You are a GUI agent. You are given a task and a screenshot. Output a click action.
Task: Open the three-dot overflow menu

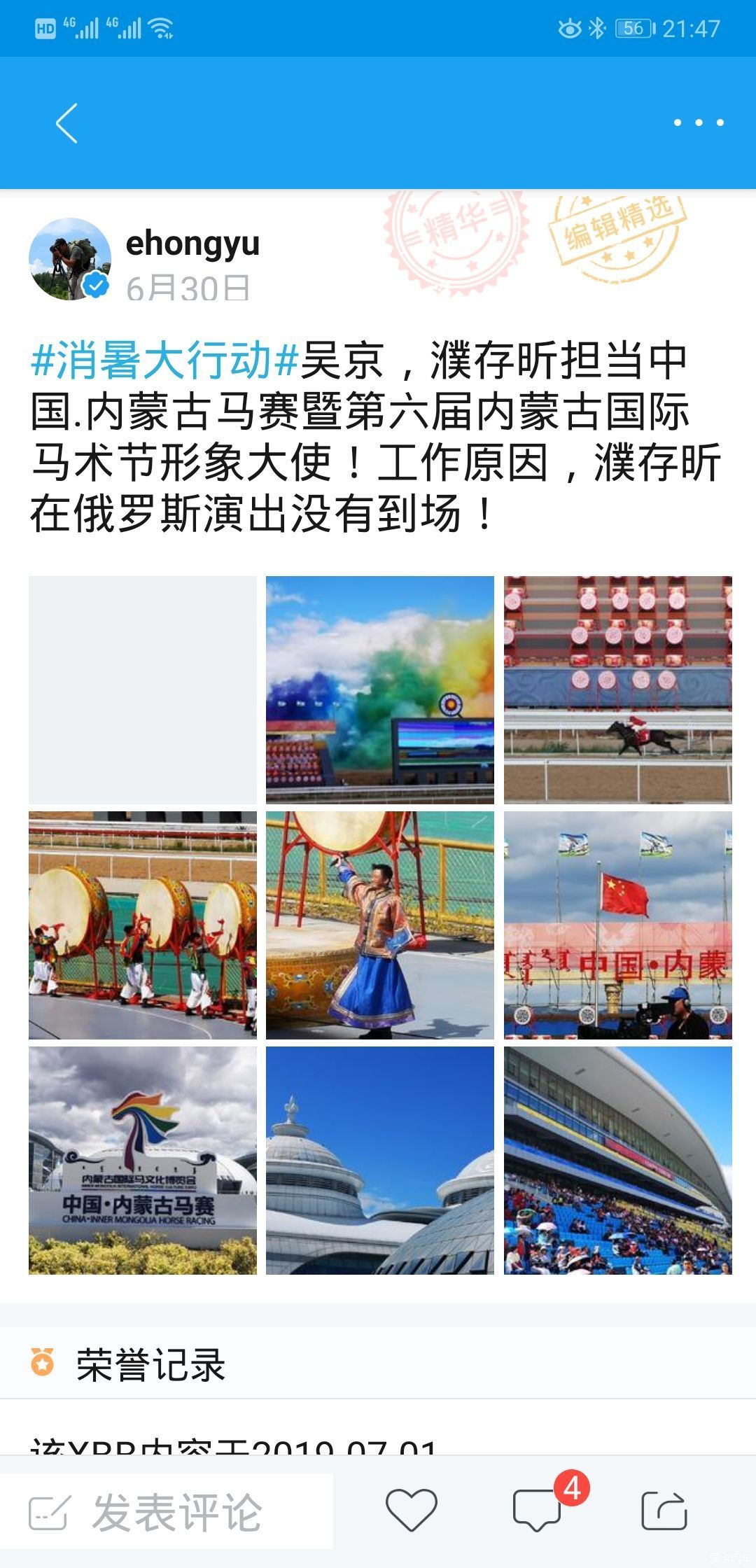(x=698, y=122)
